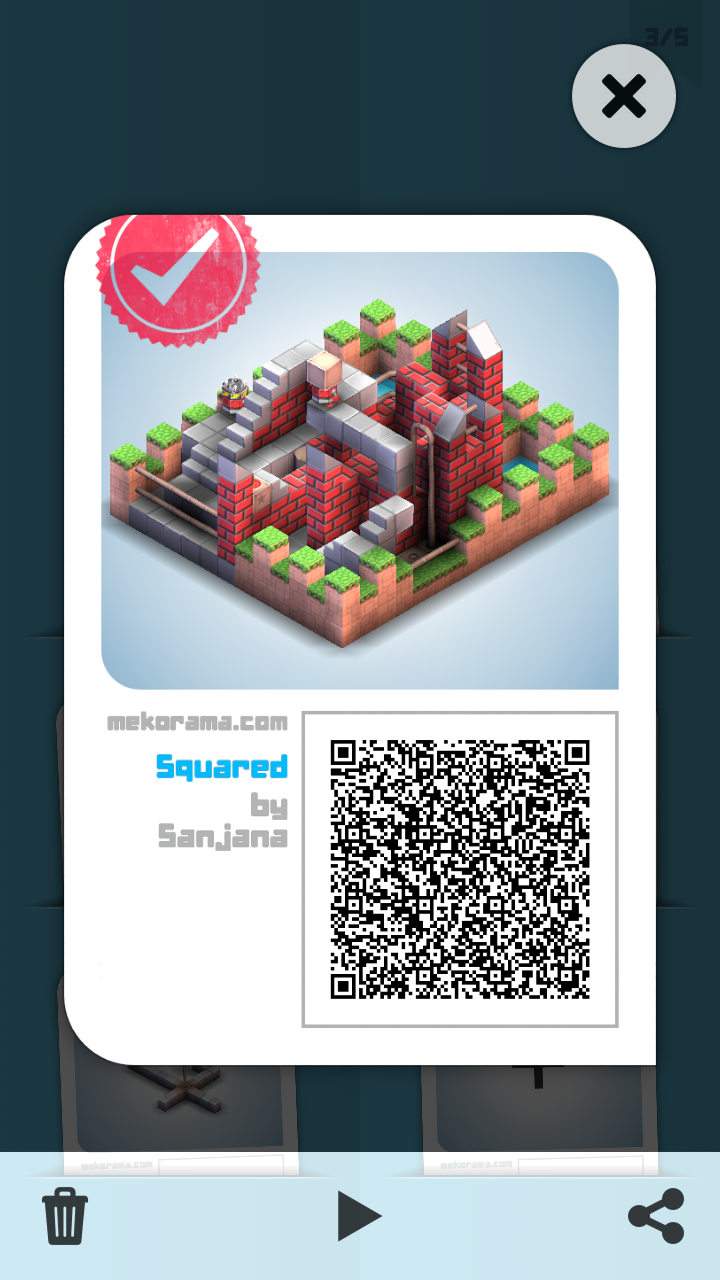Share the Squared level card
The height and width of the screenshot is (1280, 720).
coord(656,1216)
